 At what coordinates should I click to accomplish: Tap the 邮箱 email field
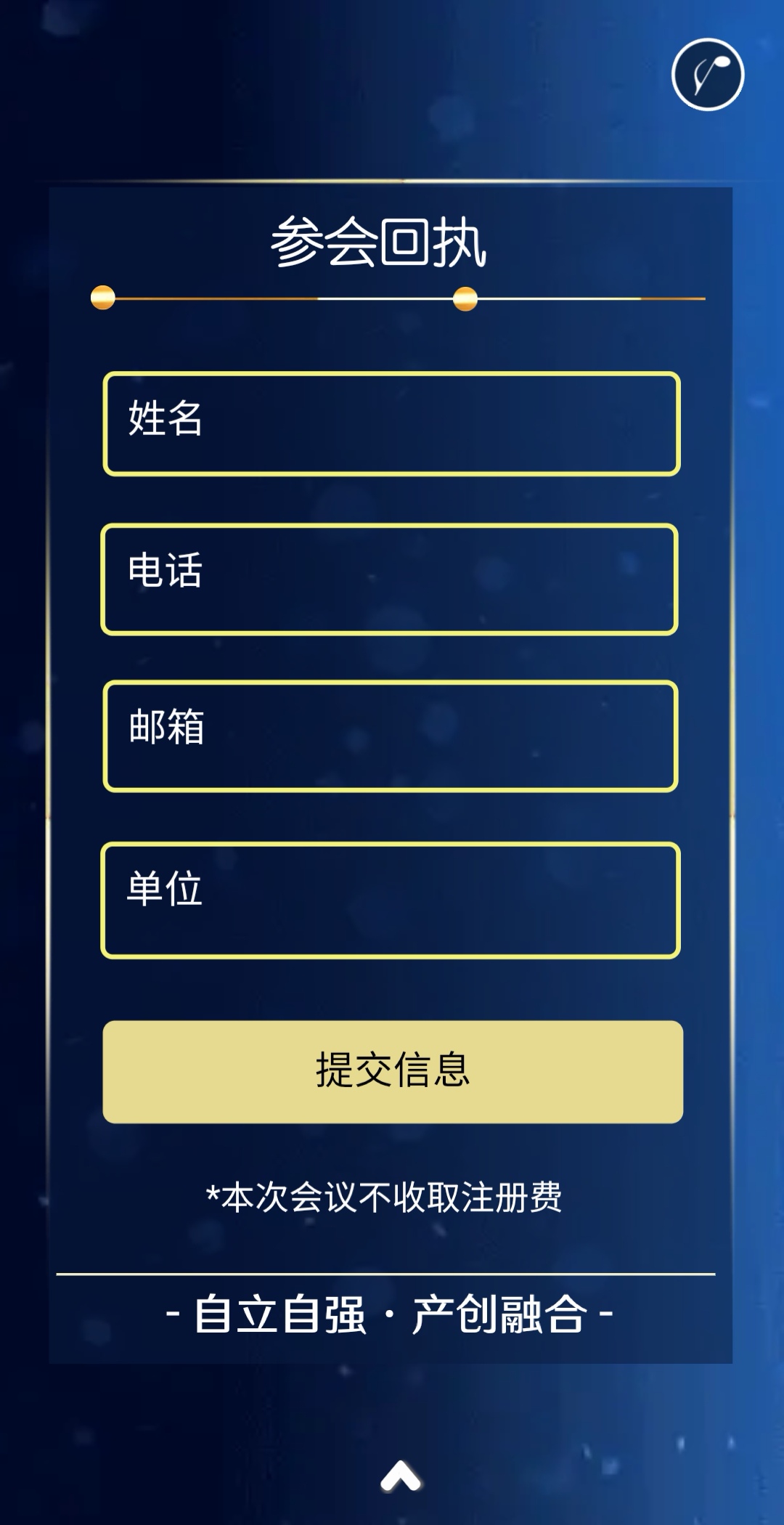tap(391, 736)
